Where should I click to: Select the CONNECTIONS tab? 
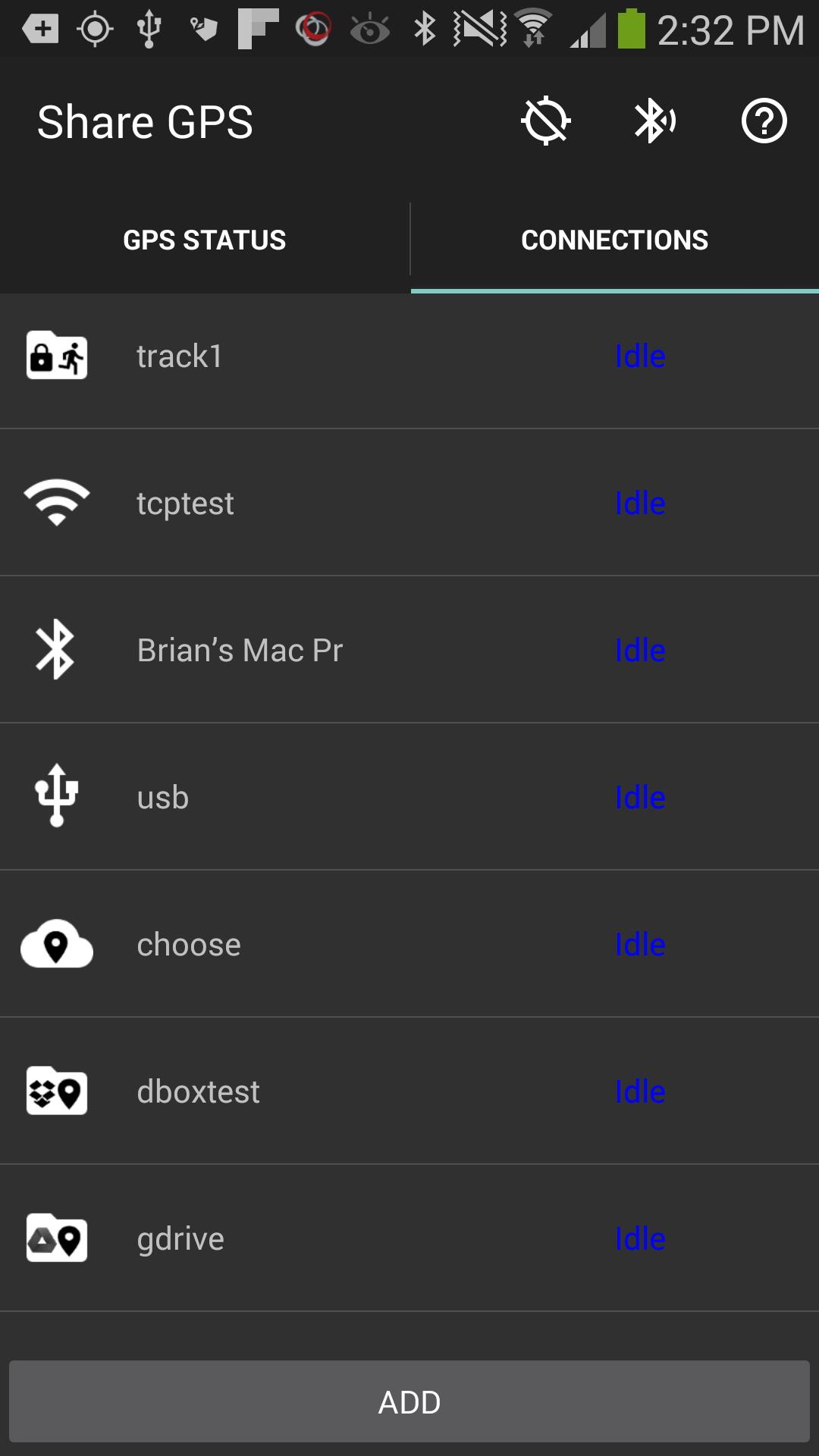pyautogui.click(x=614, y=240)
